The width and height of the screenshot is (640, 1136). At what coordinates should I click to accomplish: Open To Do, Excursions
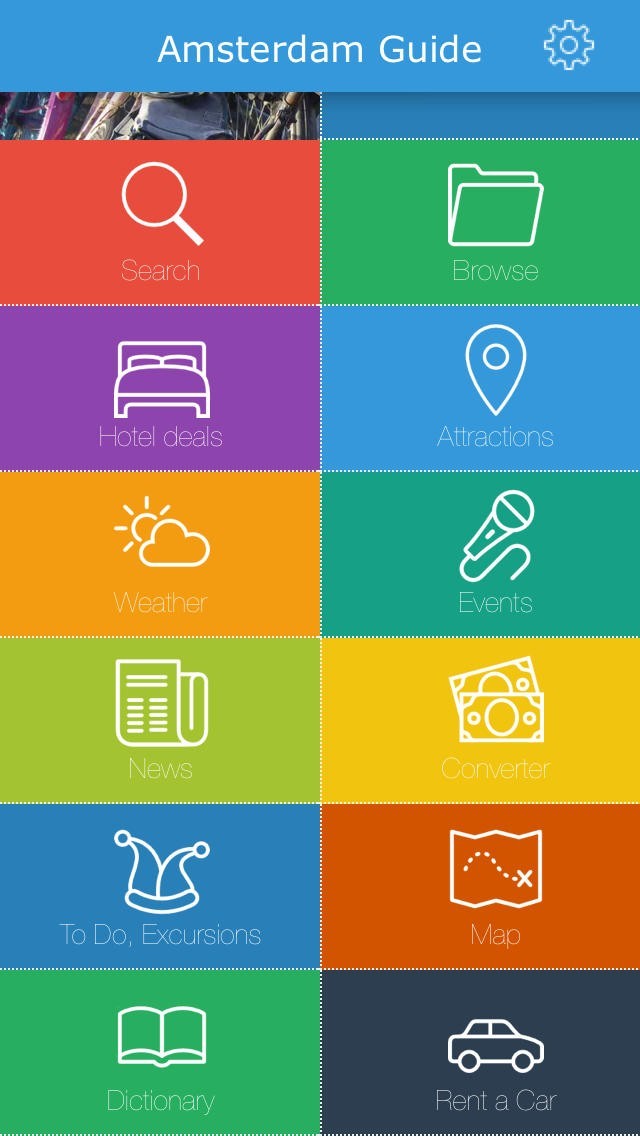160,886
